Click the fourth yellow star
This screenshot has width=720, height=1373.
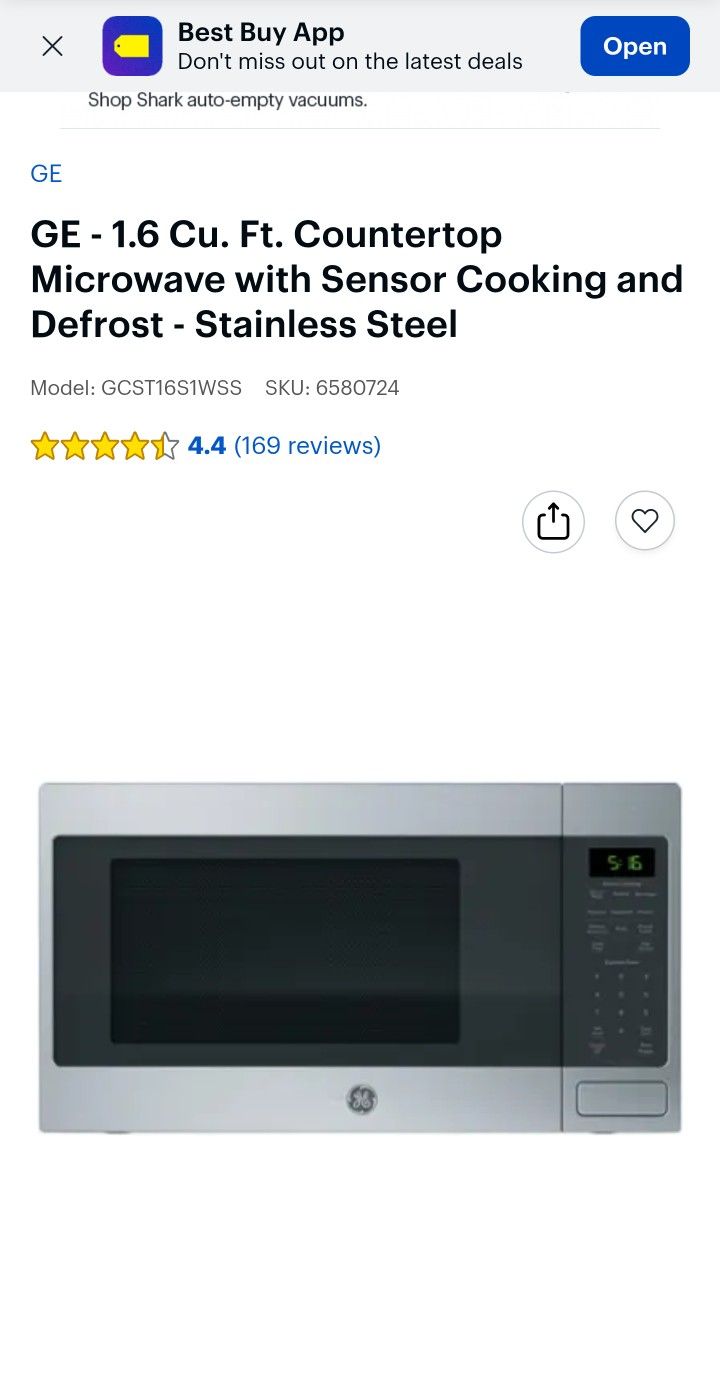coord(133,444)
